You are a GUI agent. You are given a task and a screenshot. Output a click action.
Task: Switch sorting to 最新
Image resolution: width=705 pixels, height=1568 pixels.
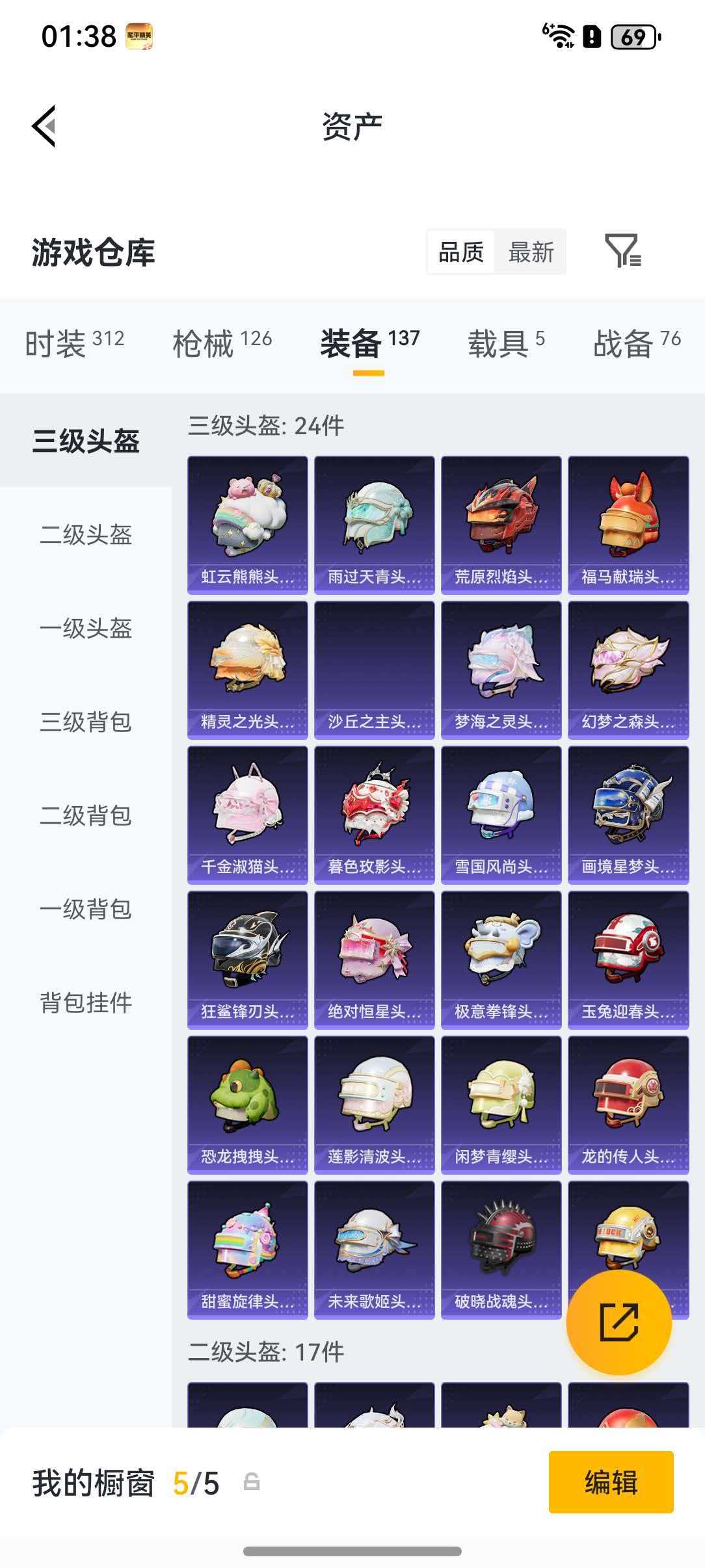(531, 252)
